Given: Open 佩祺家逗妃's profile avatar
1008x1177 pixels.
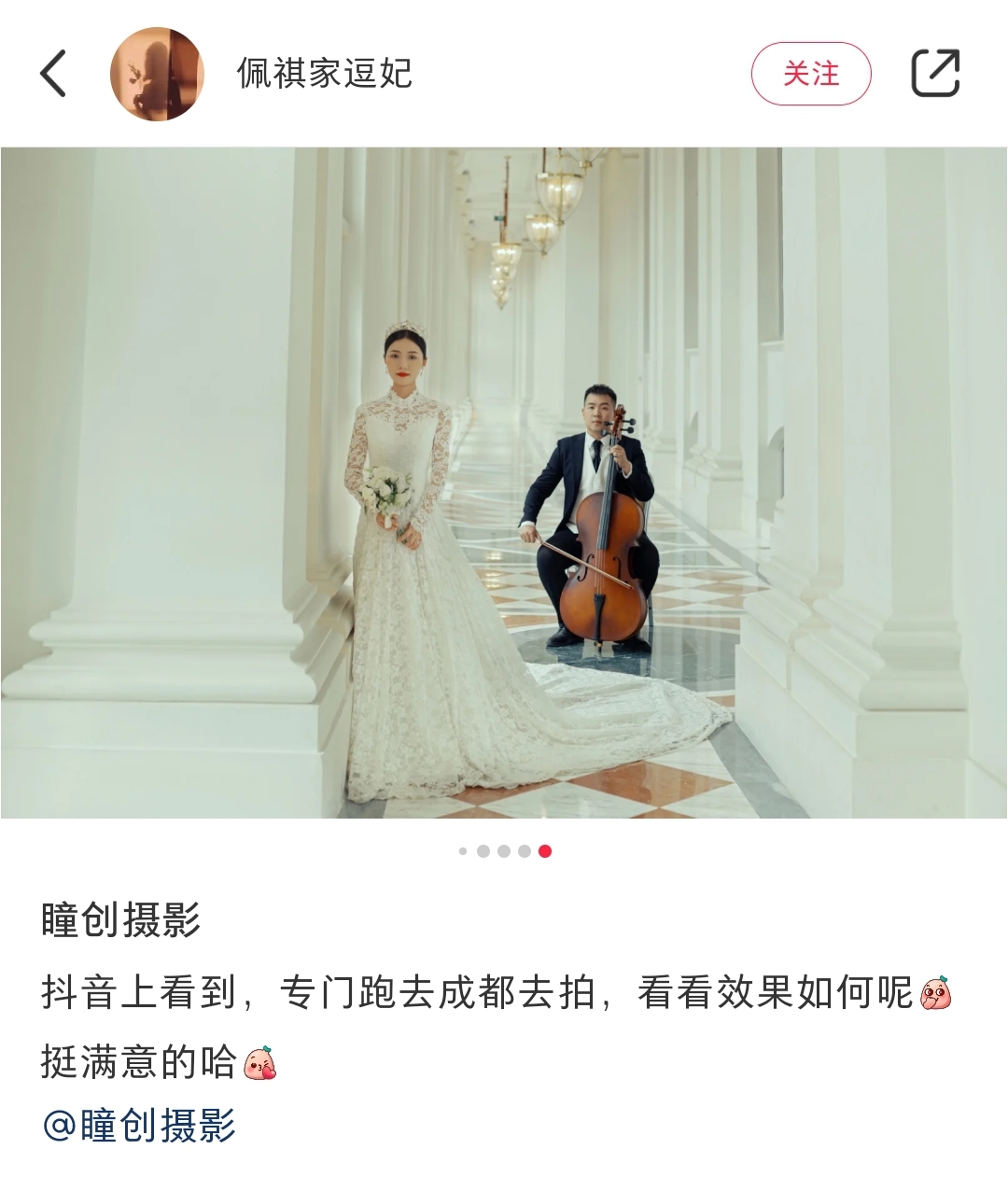Looking at the screenshot, I should pyautogui.click(x=157, y=74).
